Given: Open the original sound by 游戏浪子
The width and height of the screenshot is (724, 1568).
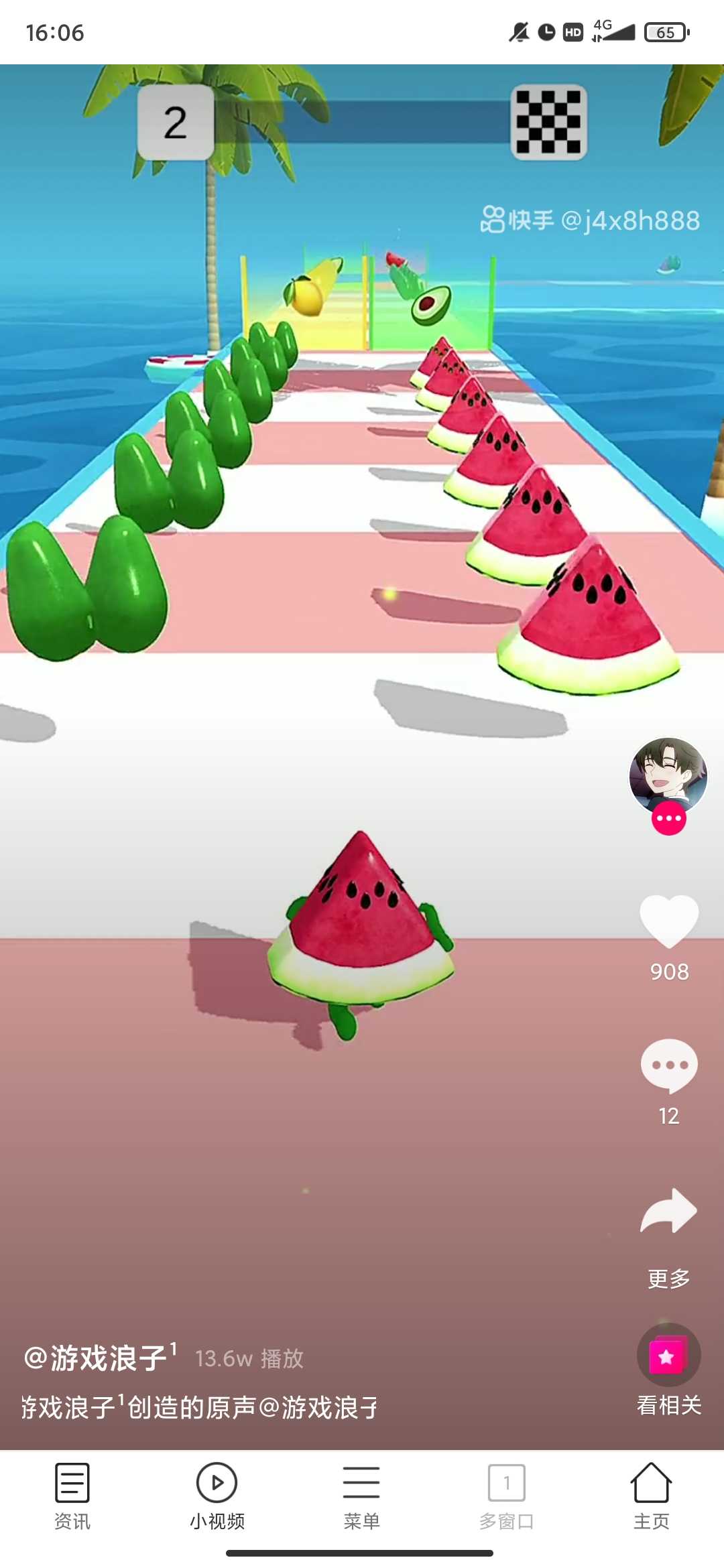Looking at the screenshot, I should pos(200,1408).
